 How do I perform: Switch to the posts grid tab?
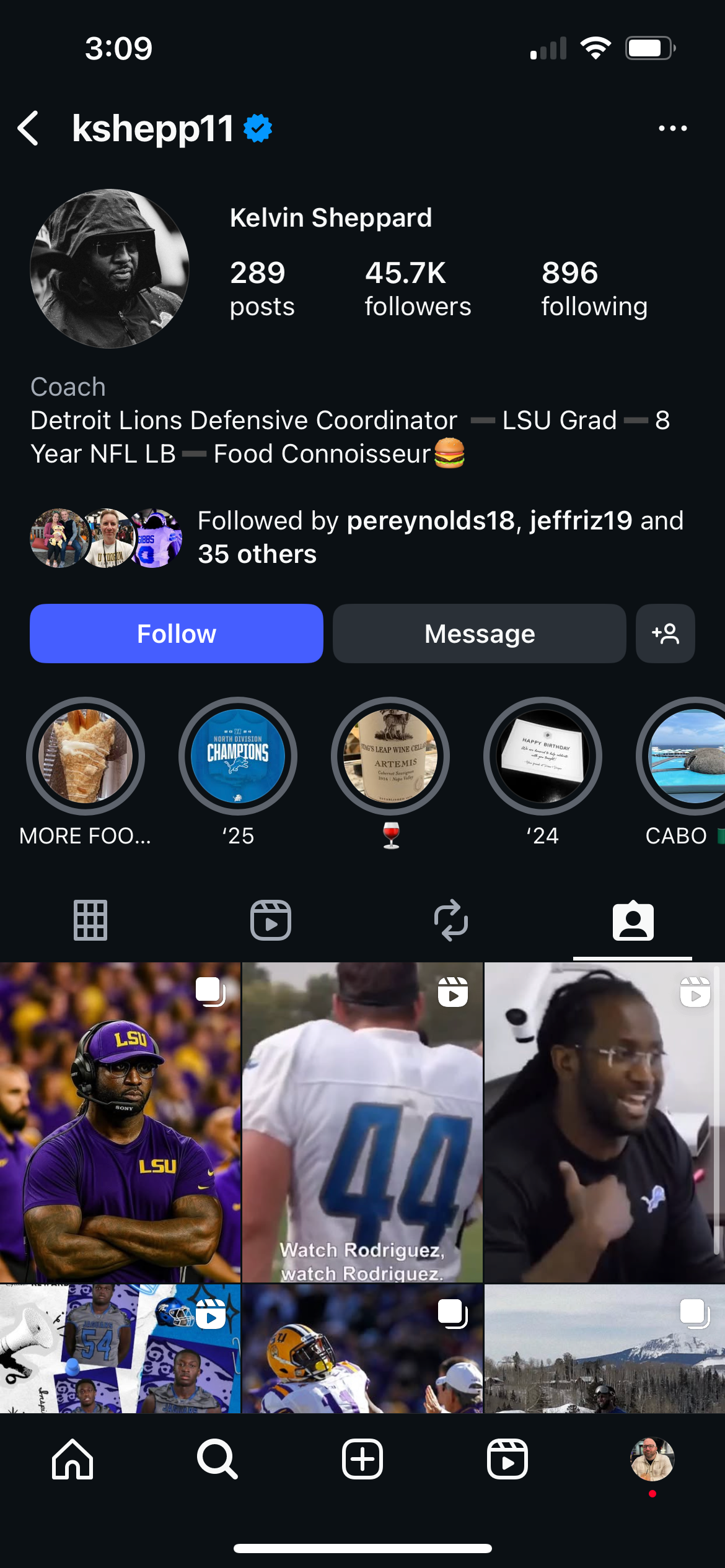coord(90,920)
